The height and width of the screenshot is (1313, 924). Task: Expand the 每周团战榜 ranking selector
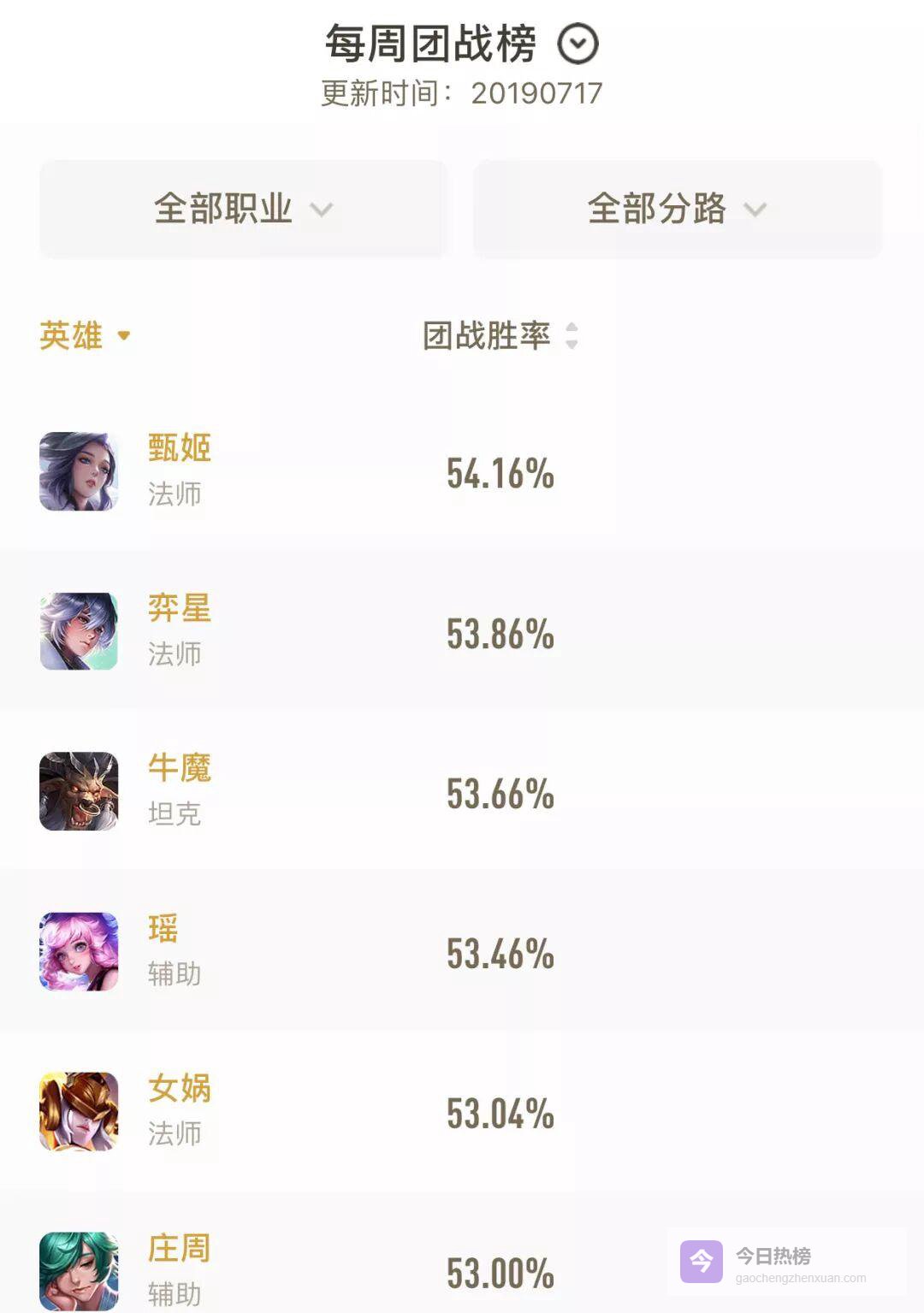577,44
